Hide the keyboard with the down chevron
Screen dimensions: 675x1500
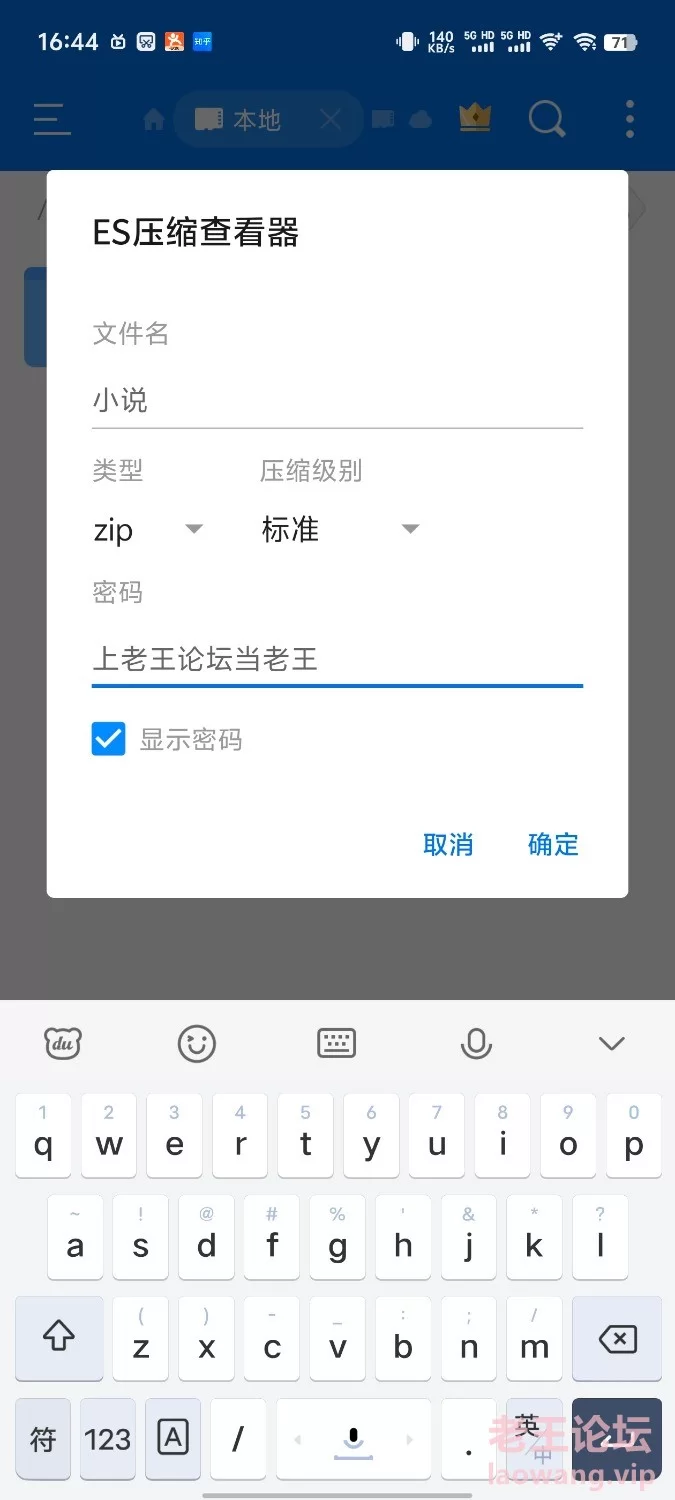pyautogui.click(x=611, y=1044)
